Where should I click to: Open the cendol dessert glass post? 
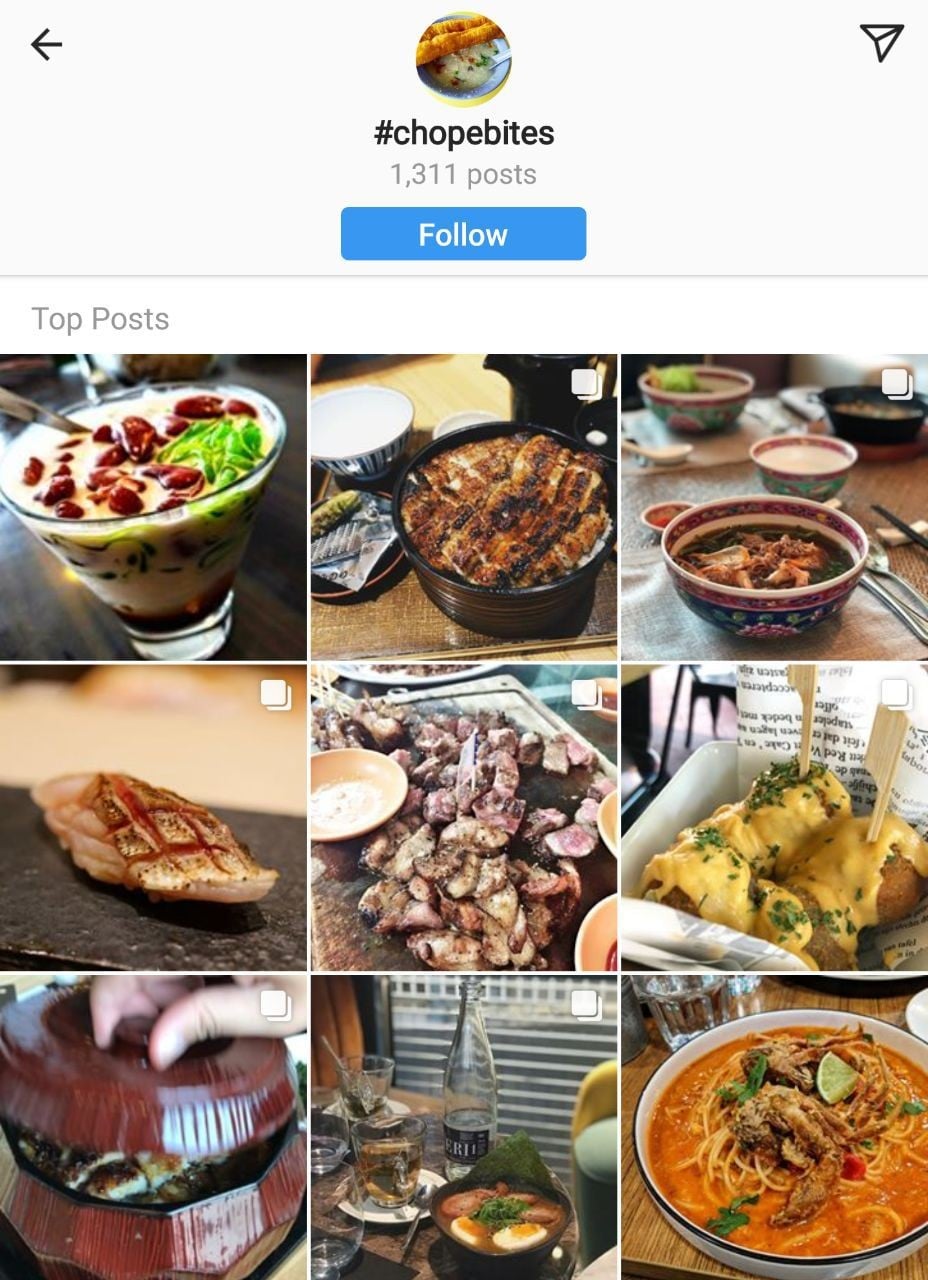153,507
